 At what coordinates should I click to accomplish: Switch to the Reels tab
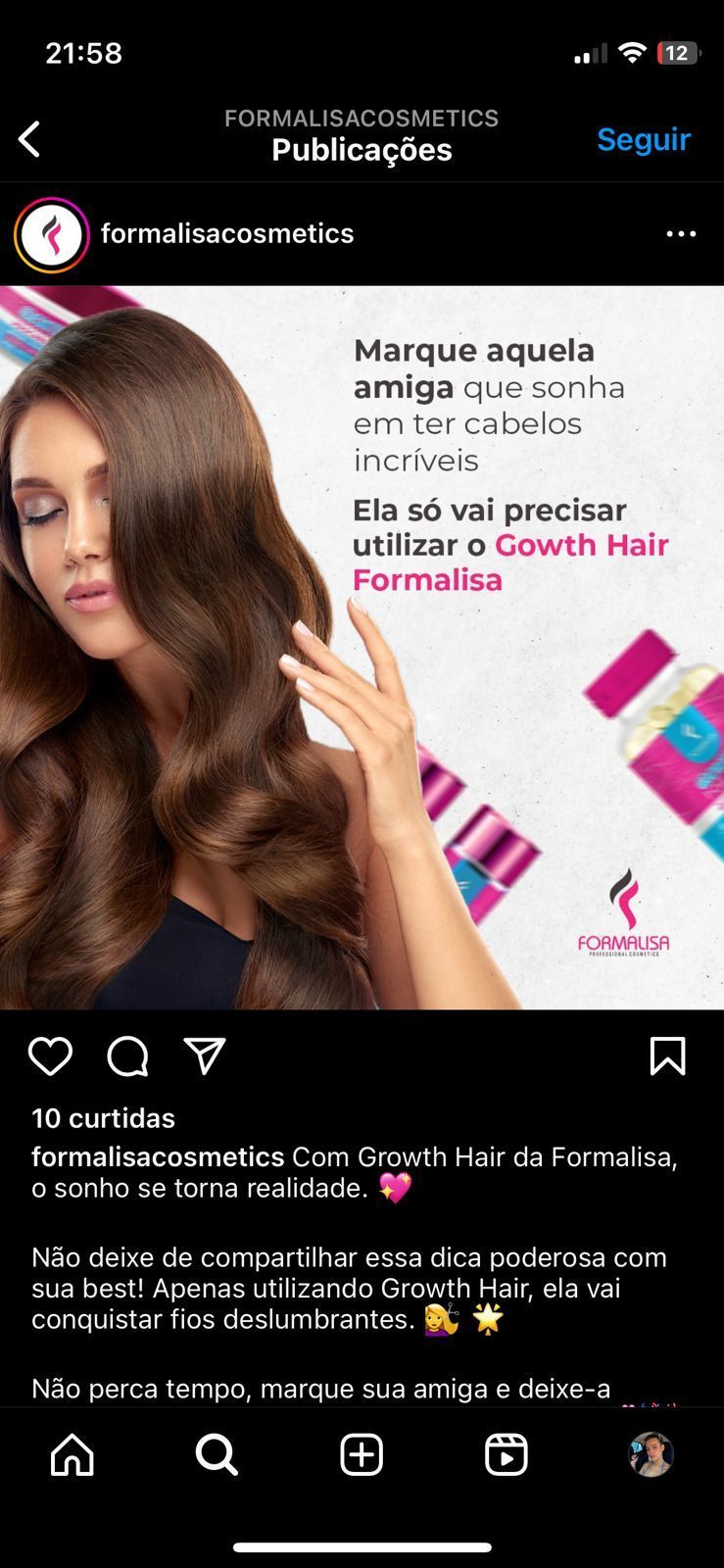[x=507, y=1455]
